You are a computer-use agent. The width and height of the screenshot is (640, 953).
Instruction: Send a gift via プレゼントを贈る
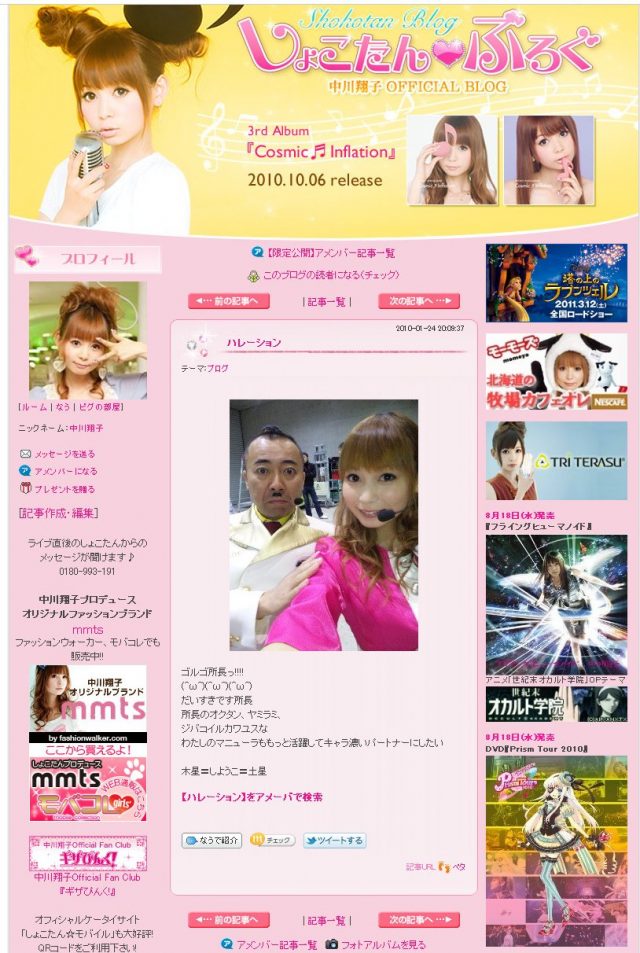(x=65, y=489)
